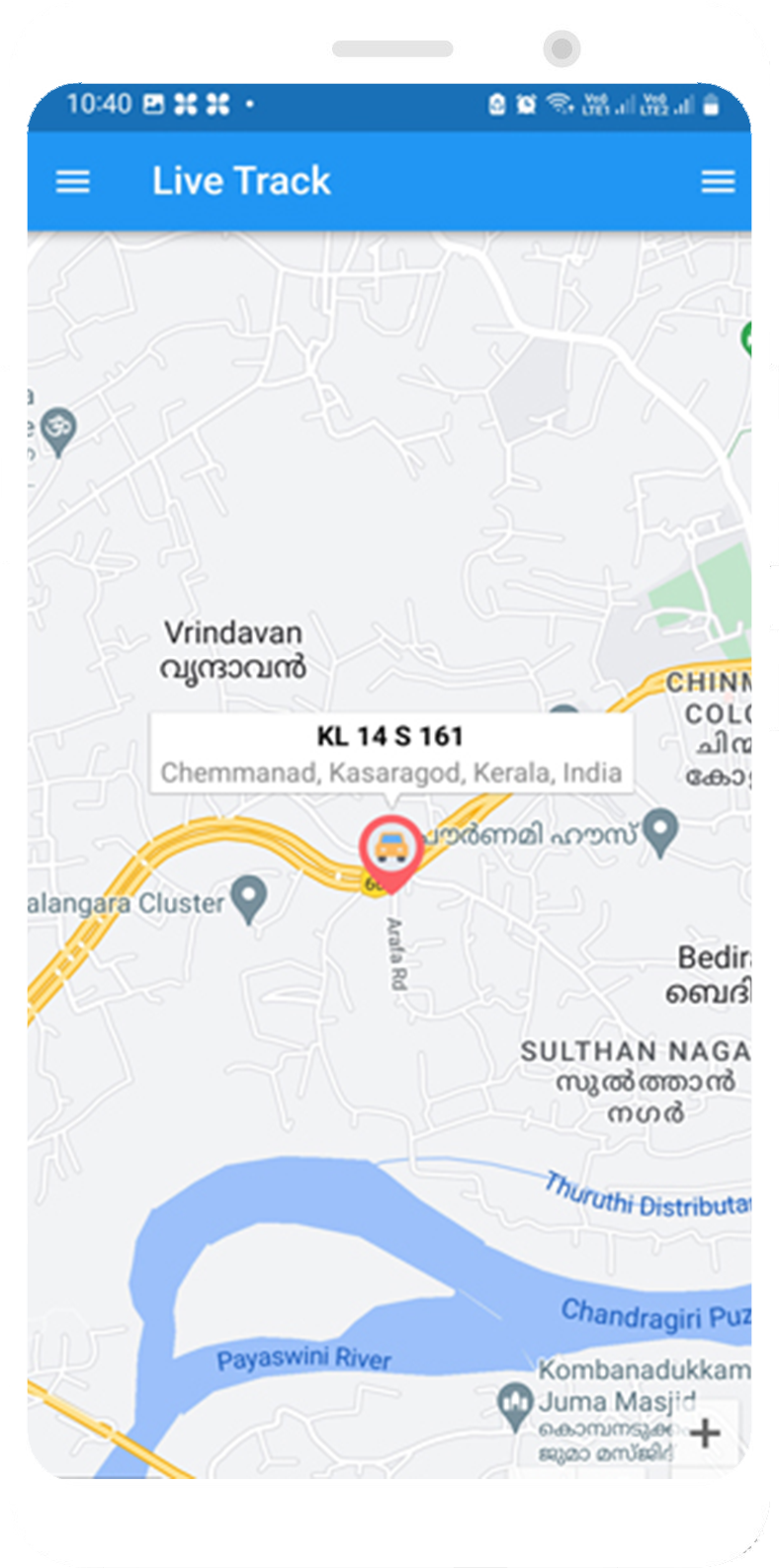This screenshot has width=779, height=1568.
Task: Tap the car marker for KL 14 S 161
Action: point(391,850)
